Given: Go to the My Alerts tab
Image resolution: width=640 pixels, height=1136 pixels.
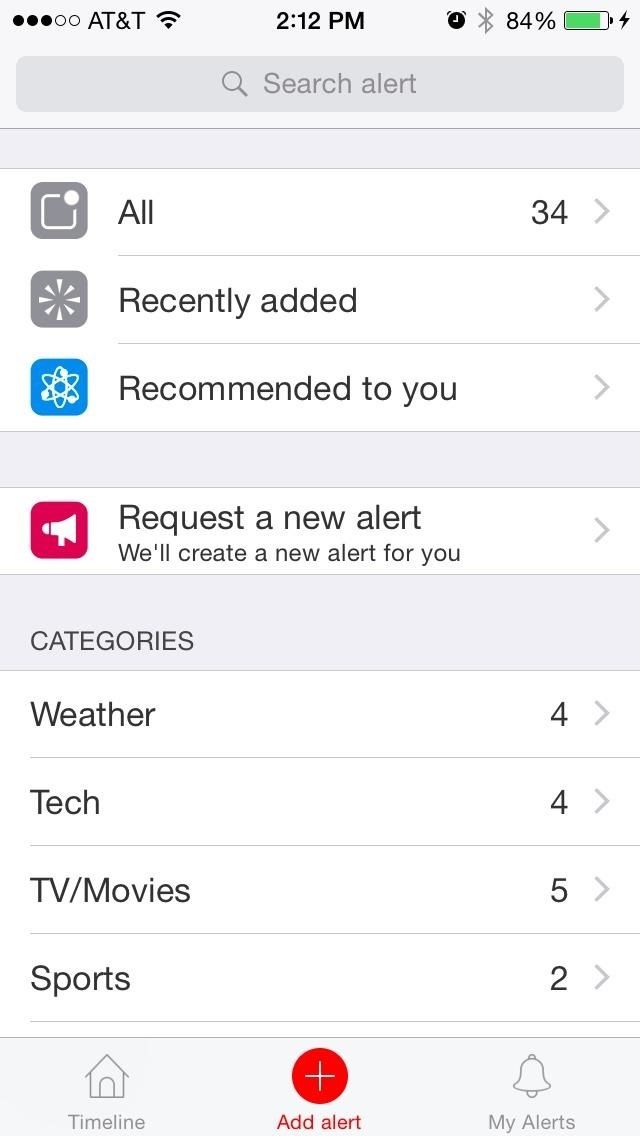Looking at the screenshot, I should point(532,1090).
